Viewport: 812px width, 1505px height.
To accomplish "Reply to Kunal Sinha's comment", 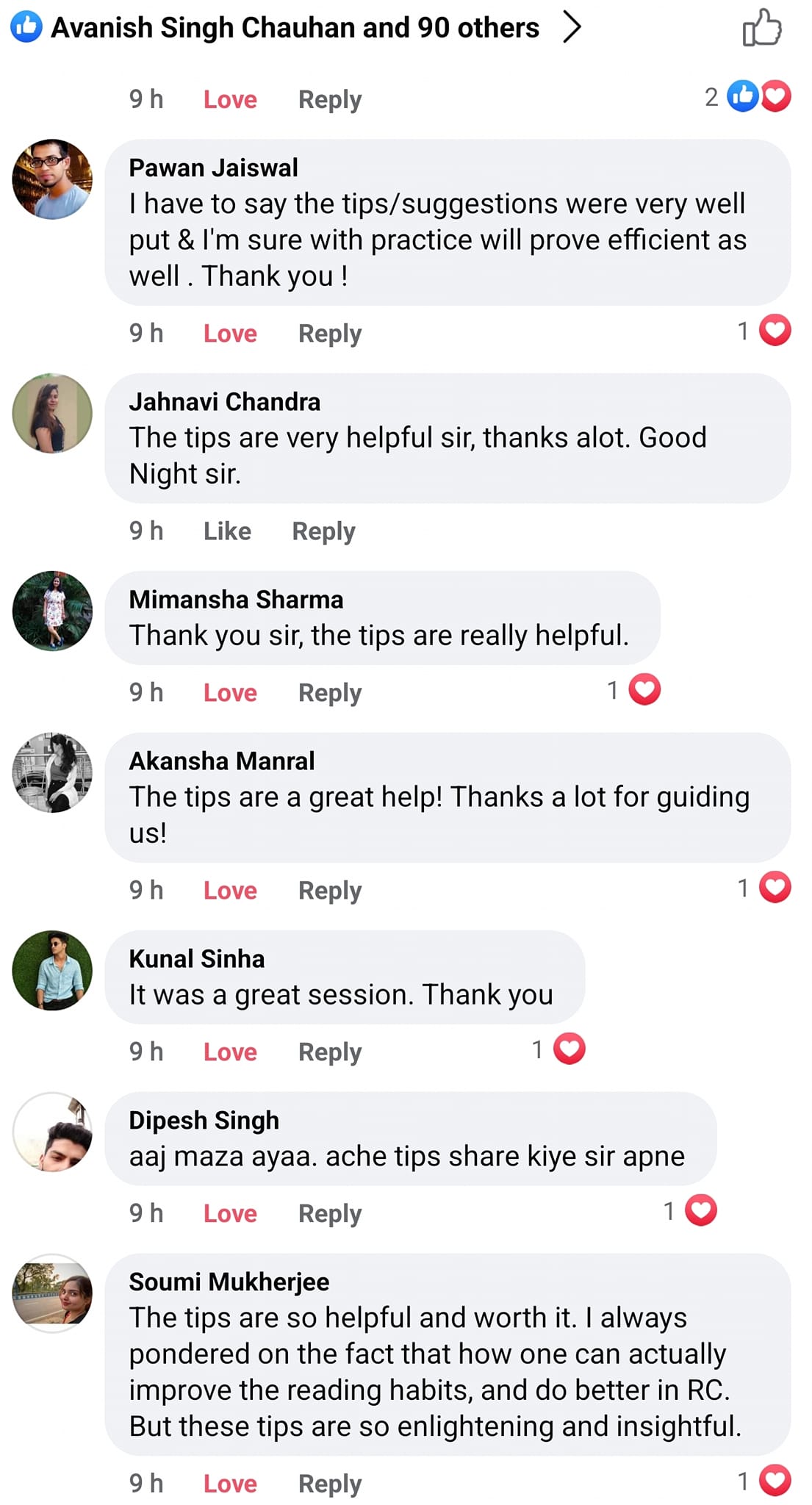I will (329, 1052).
